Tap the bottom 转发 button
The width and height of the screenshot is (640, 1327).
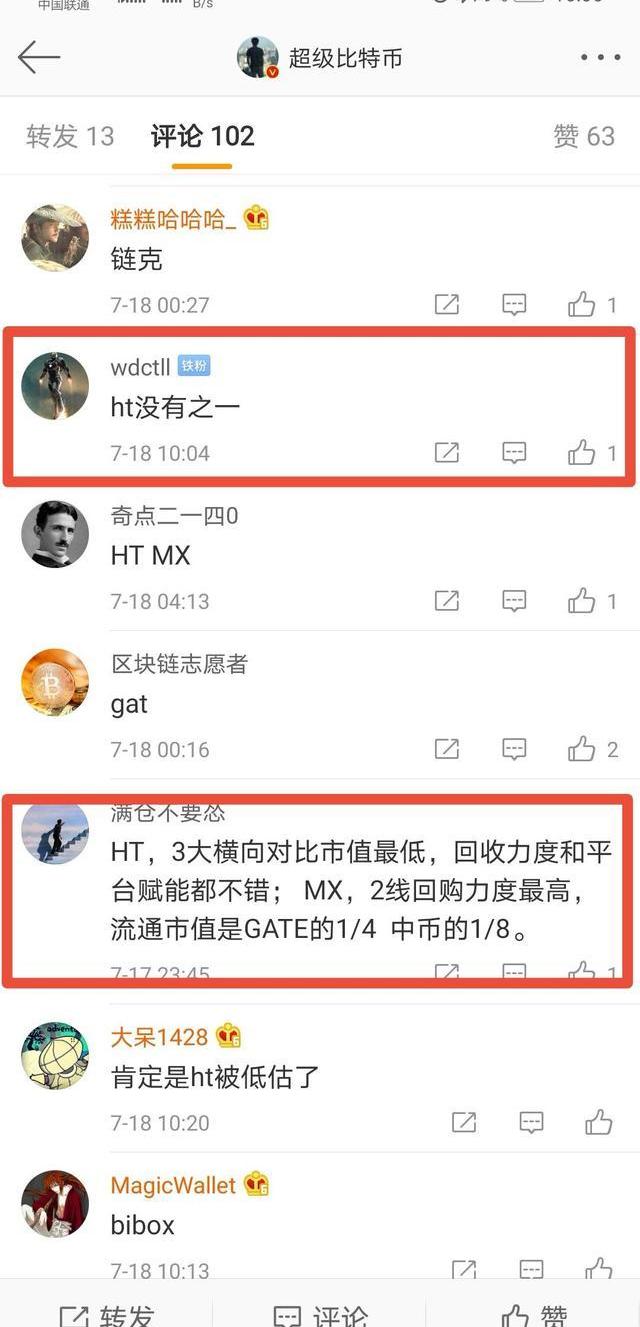click(107, 1315)
